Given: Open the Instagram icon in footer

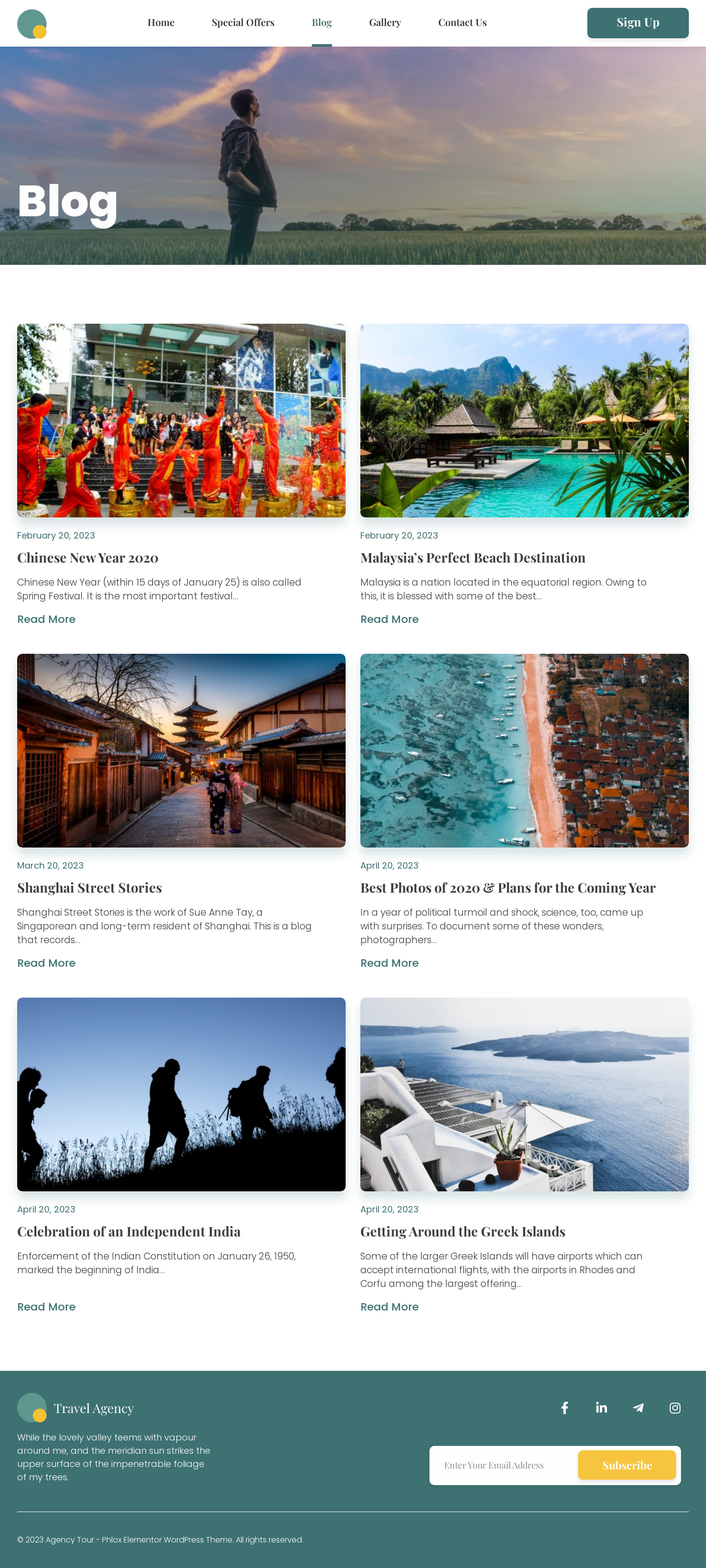Looking at the screenshot, I should point(674,1407).
